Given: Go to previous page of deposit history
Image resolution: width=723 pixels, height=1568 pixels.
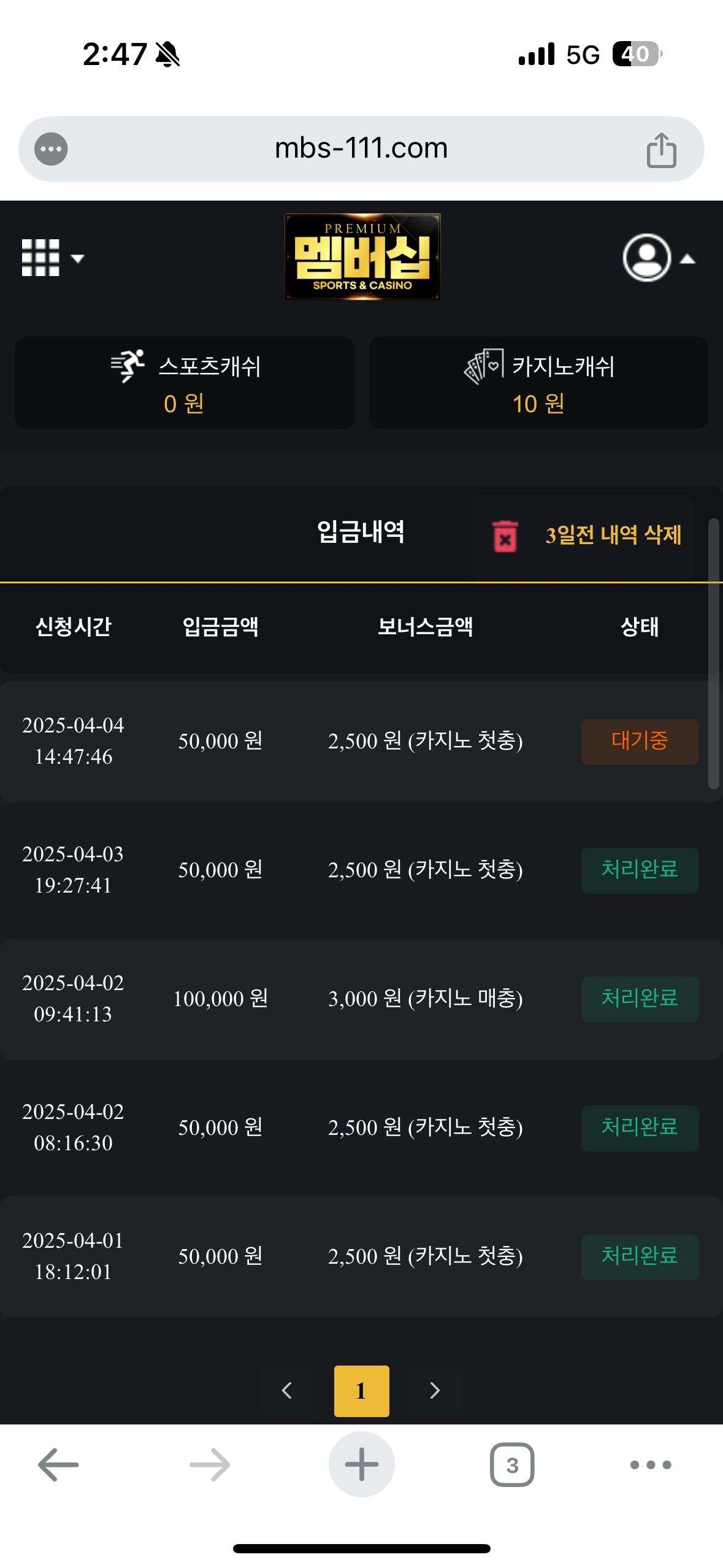Looking at the screenshot, I should tap(287, 1390).
